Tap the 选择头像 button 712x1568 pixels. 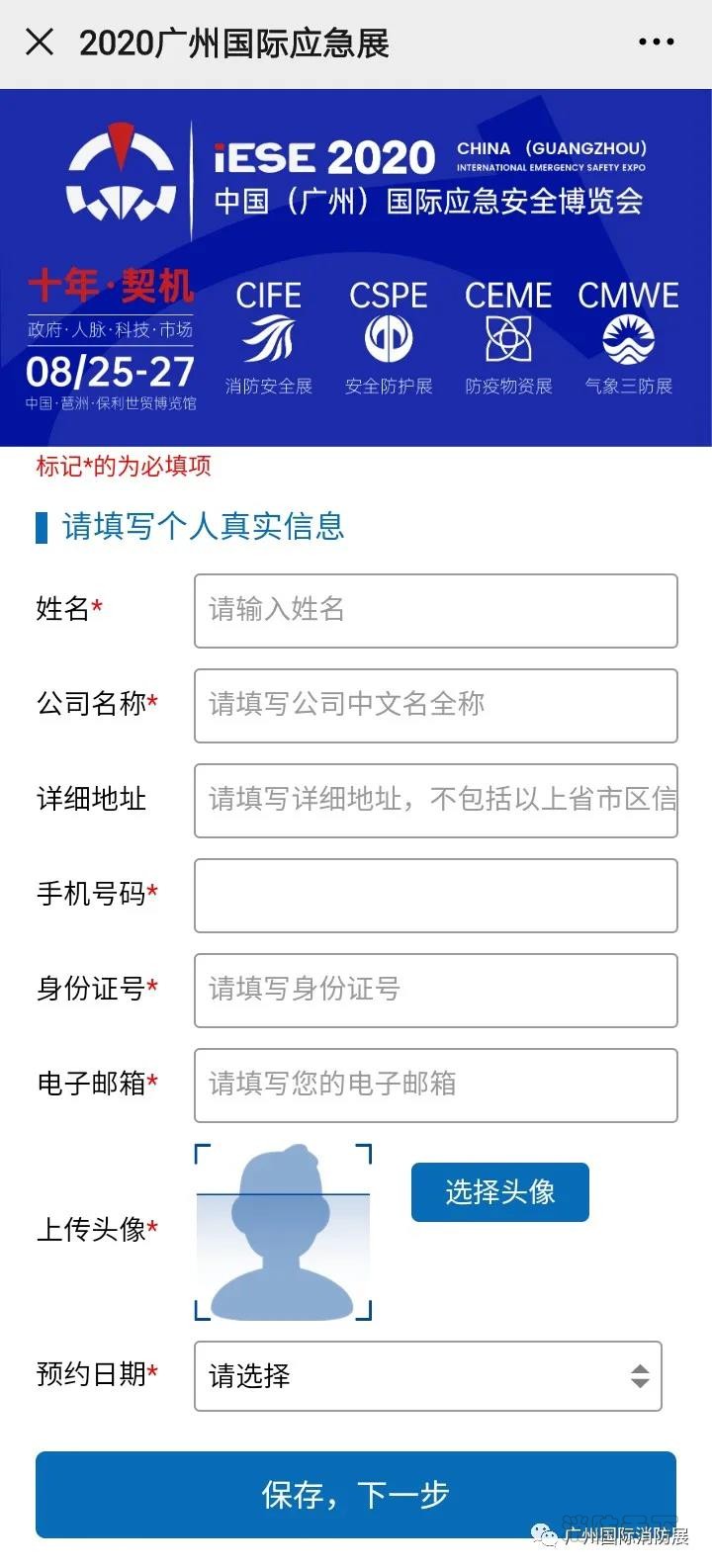coord(499,1191)
